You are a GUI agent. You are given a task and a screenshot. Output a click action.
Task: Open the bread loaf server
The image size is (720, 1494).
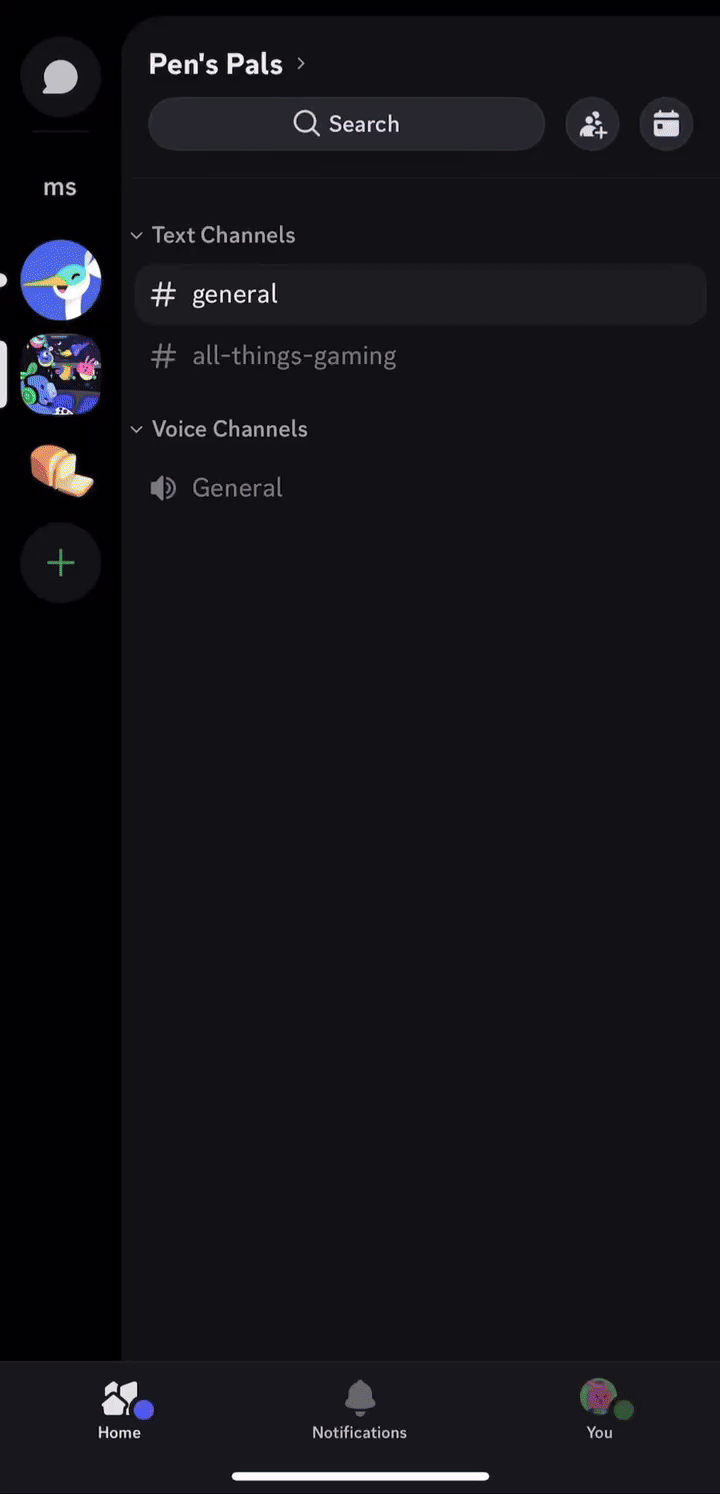coord(60,468)
